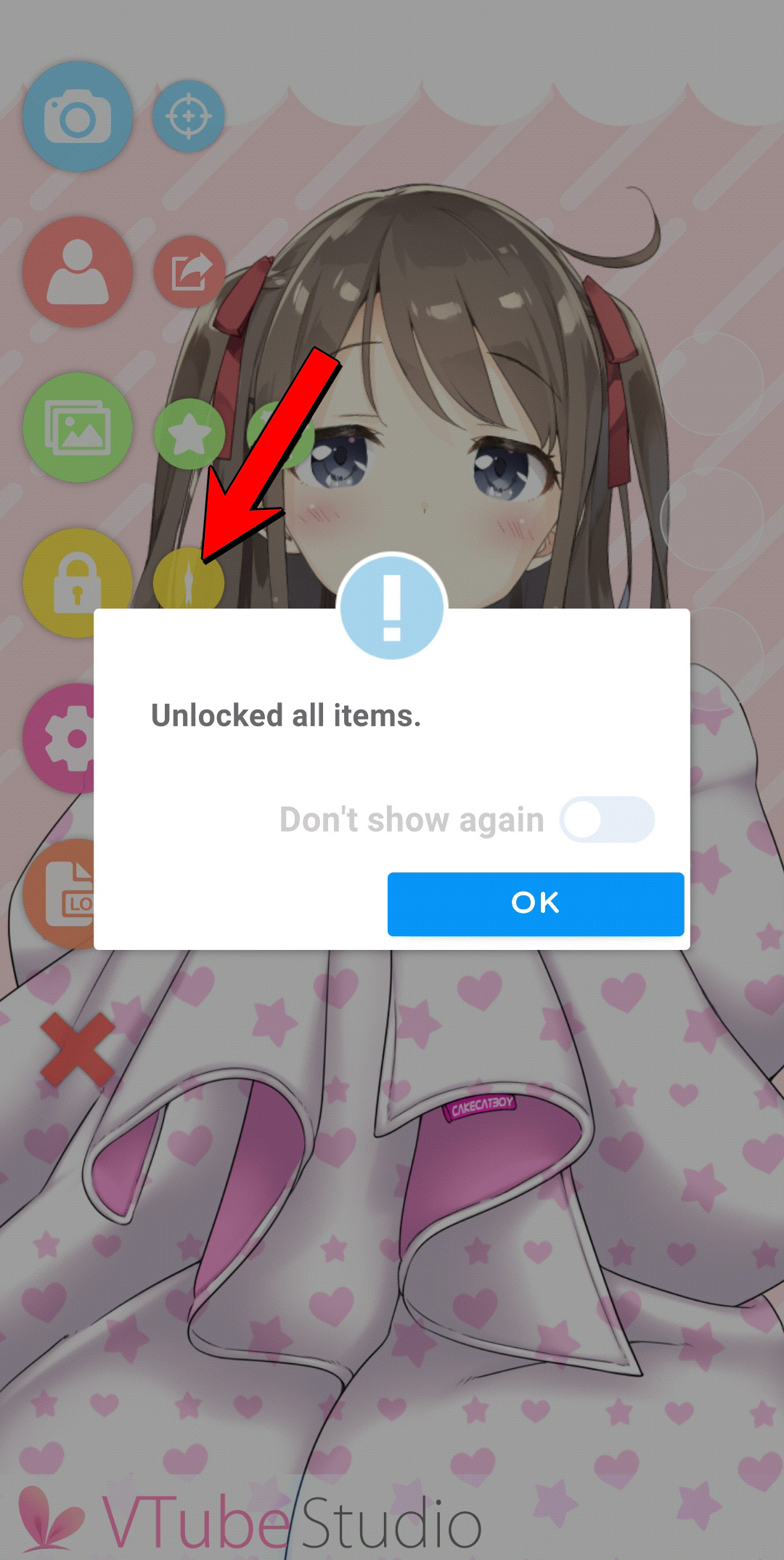Tap the yellow padlock icon
The height and width of the screenshot is (1560, 784).
pyautogui.click(x=76, y=583)
